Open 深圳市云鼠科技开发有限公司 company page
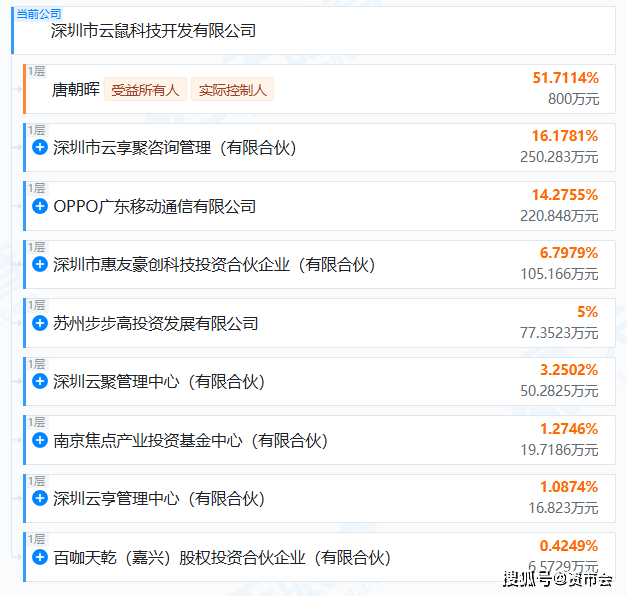Image resolution: width=627 pixels, height=596 pixels. click(153, 31)
